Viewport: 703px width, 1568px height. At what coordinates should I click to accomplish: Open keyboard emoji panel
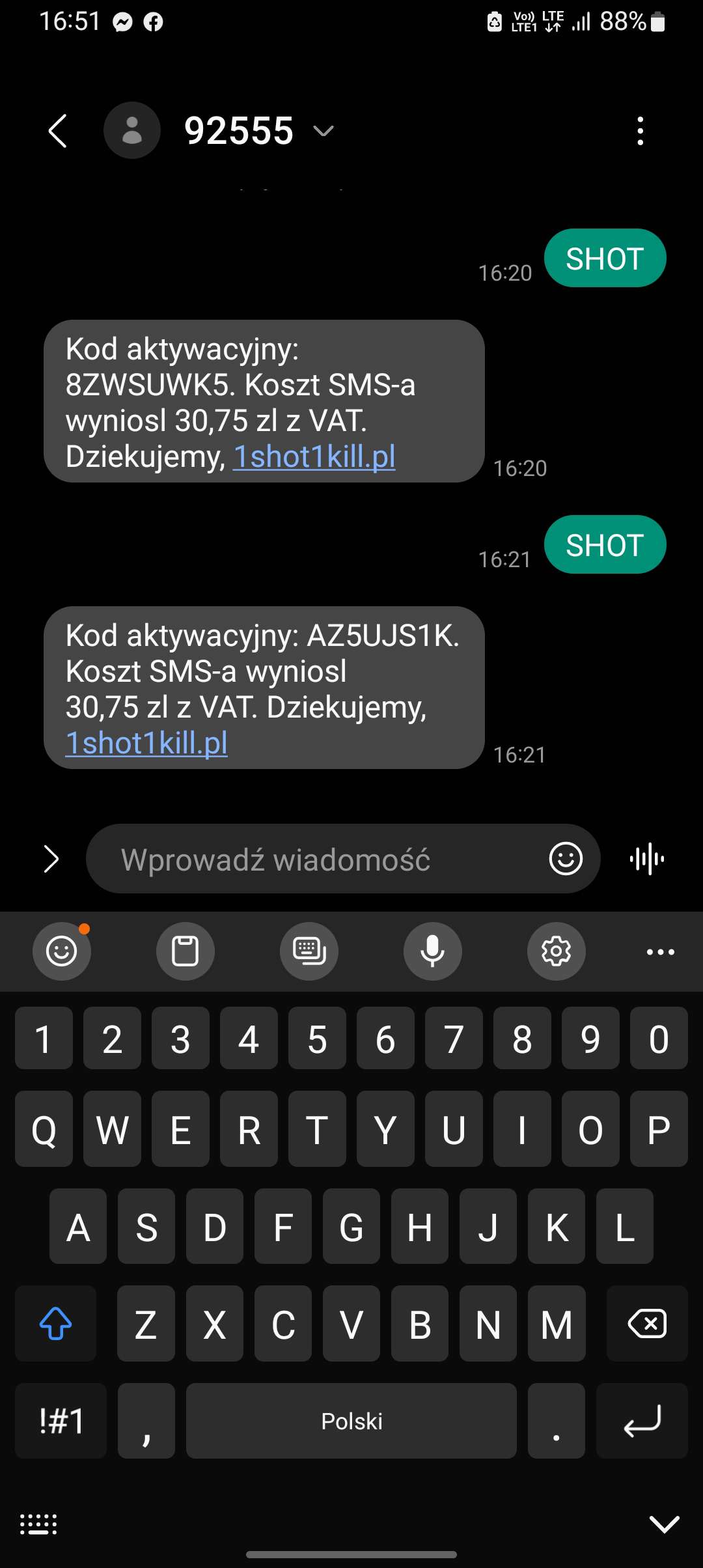(x=62, y=951)
